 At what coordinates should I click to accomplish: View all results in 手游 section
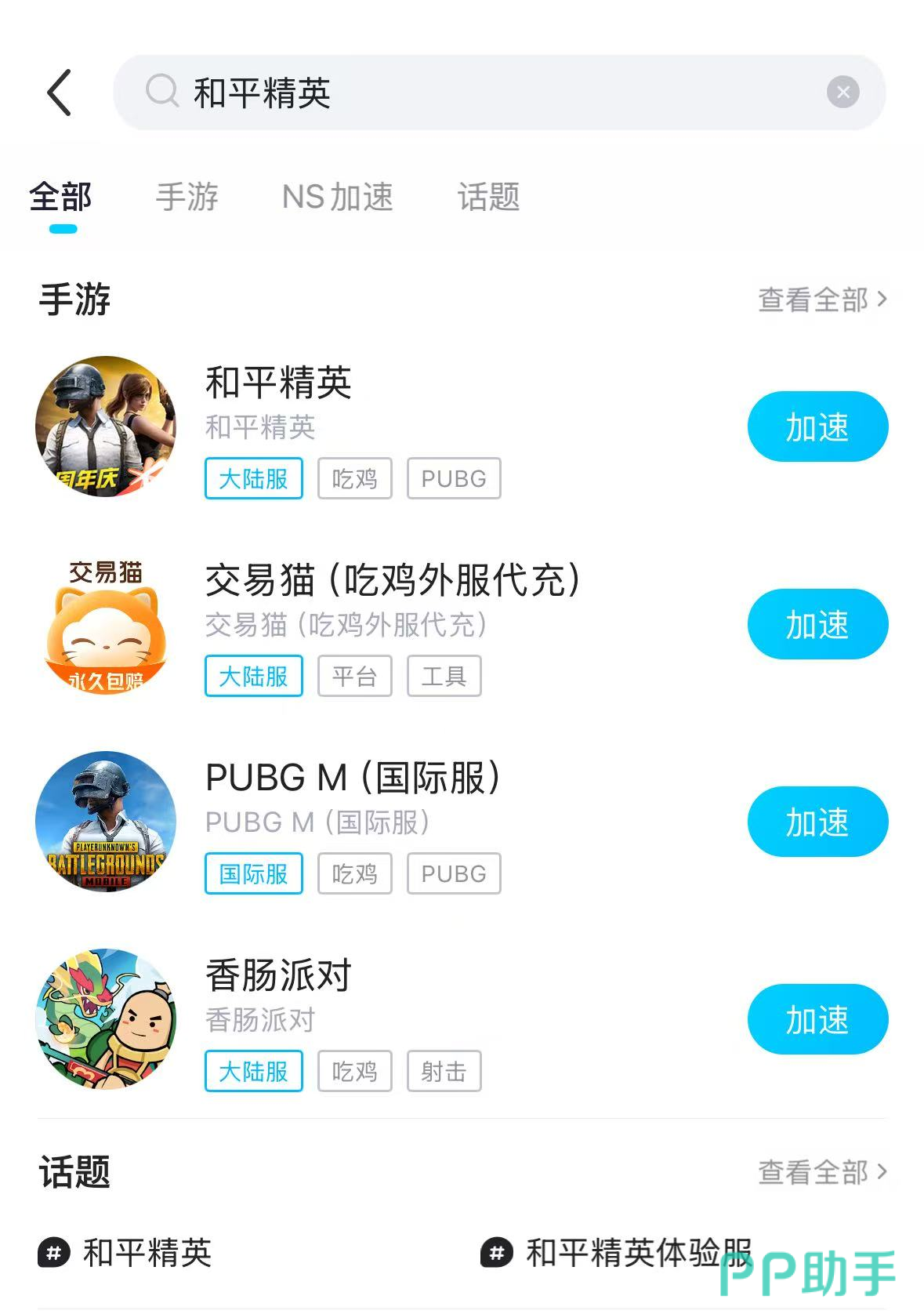coord(821,299)
